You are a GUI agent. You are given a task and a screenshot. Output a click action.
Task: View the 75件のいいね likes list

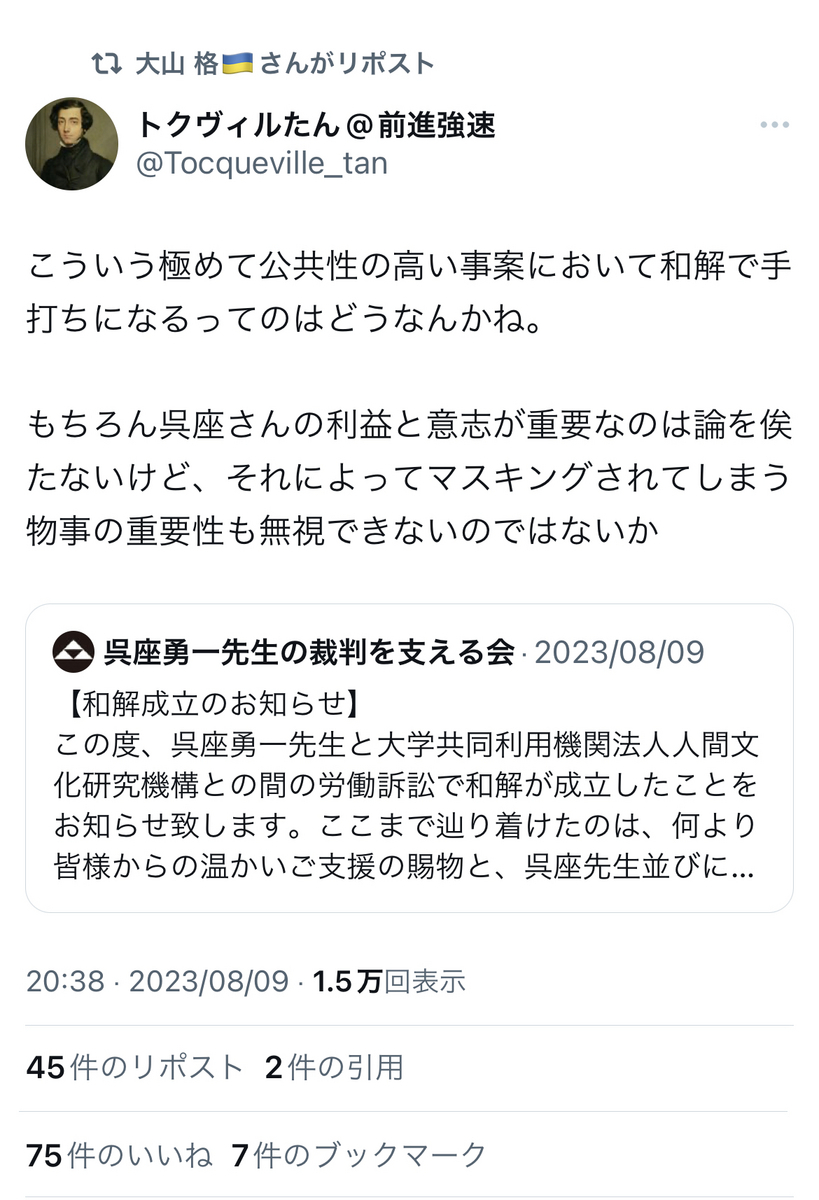point(120,1156)
